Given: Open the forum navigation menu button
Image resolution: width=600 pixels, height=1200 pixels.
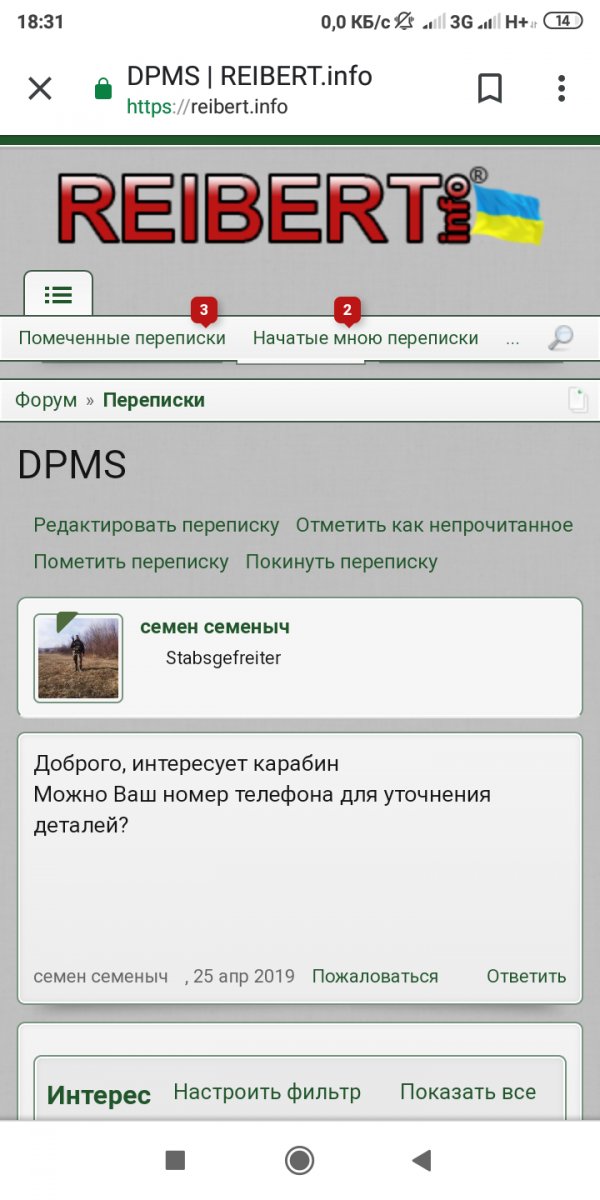Looking at the screenshot, I should point(58,294).
